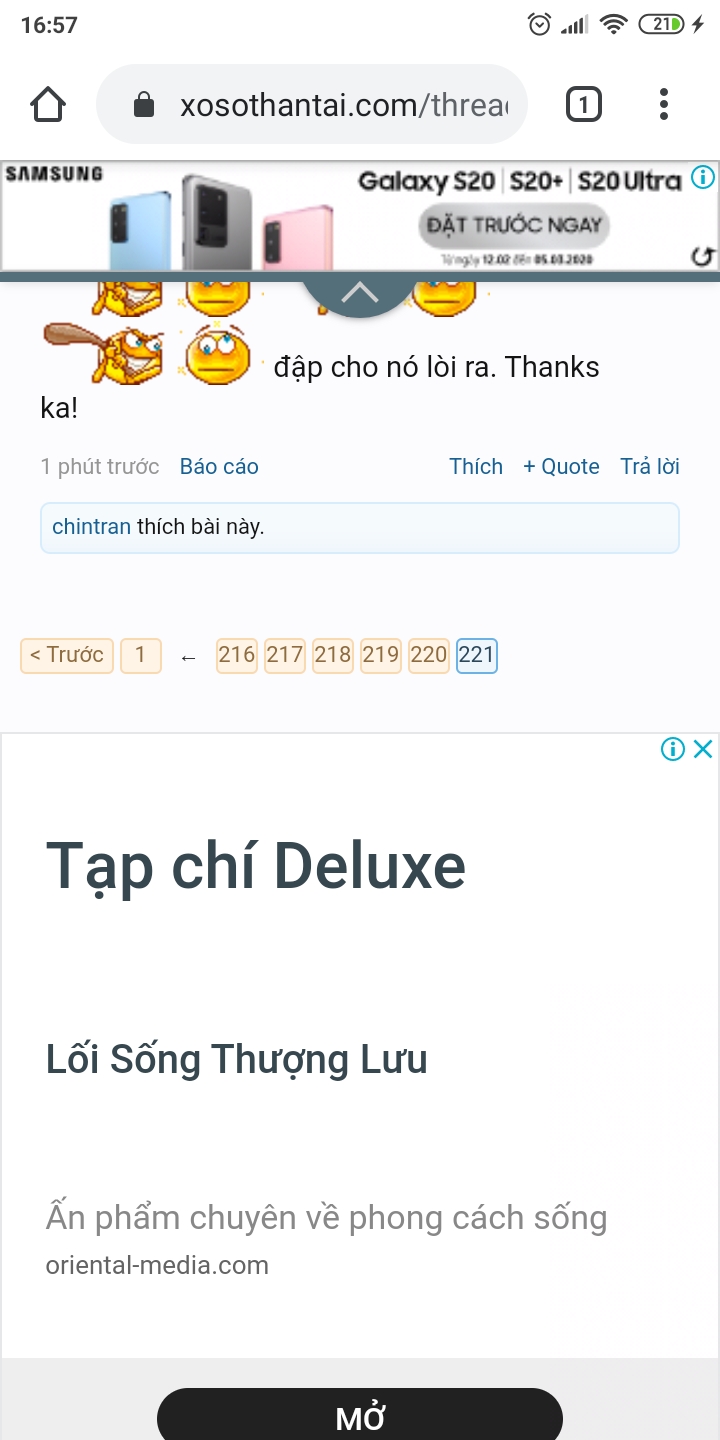Select page 220
Image resolution: width=720 pixels, height=1440 pixels.
click(429, 656)
